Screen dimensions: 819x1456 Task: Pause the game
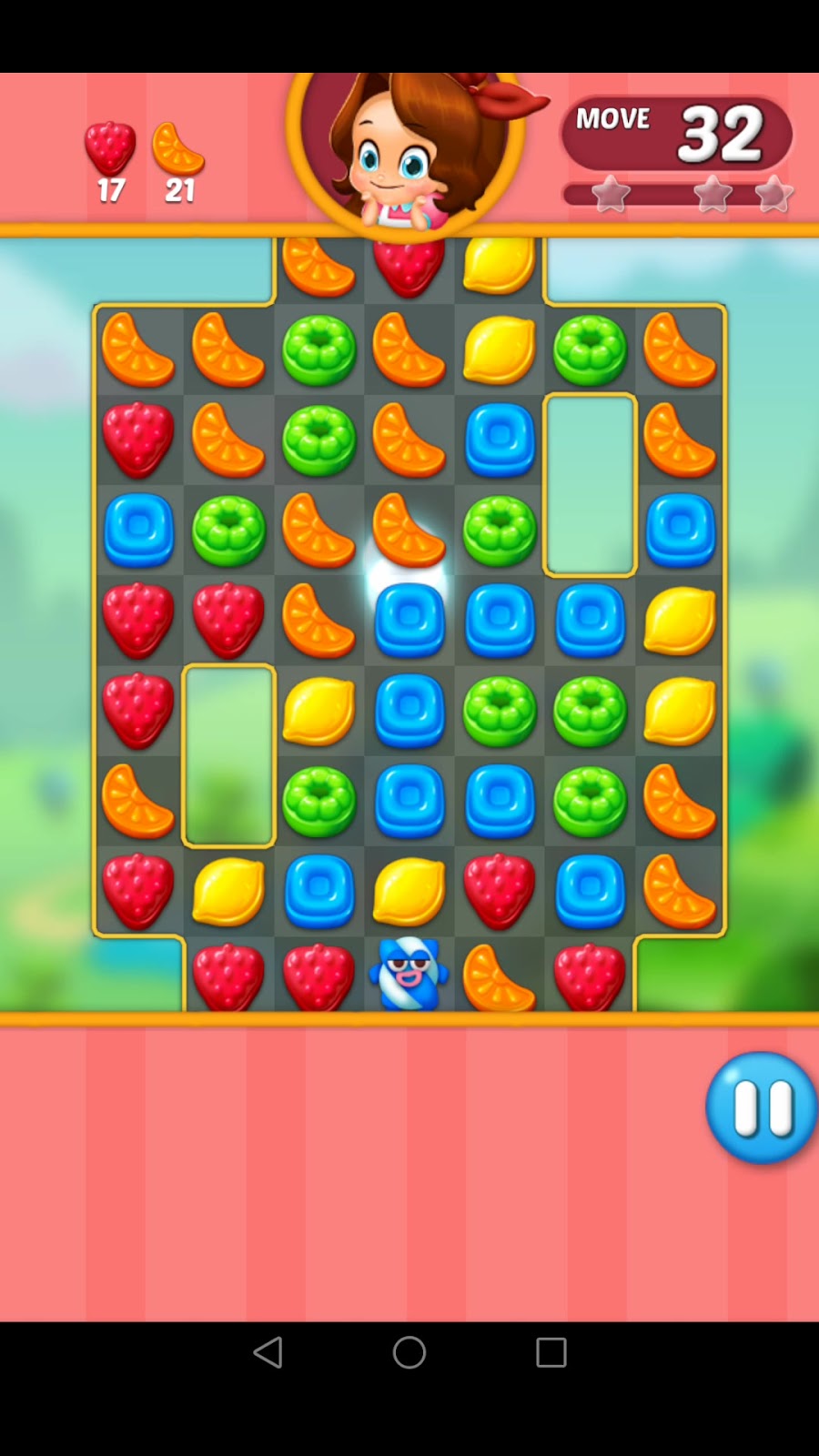click(x=761, y=1108)
